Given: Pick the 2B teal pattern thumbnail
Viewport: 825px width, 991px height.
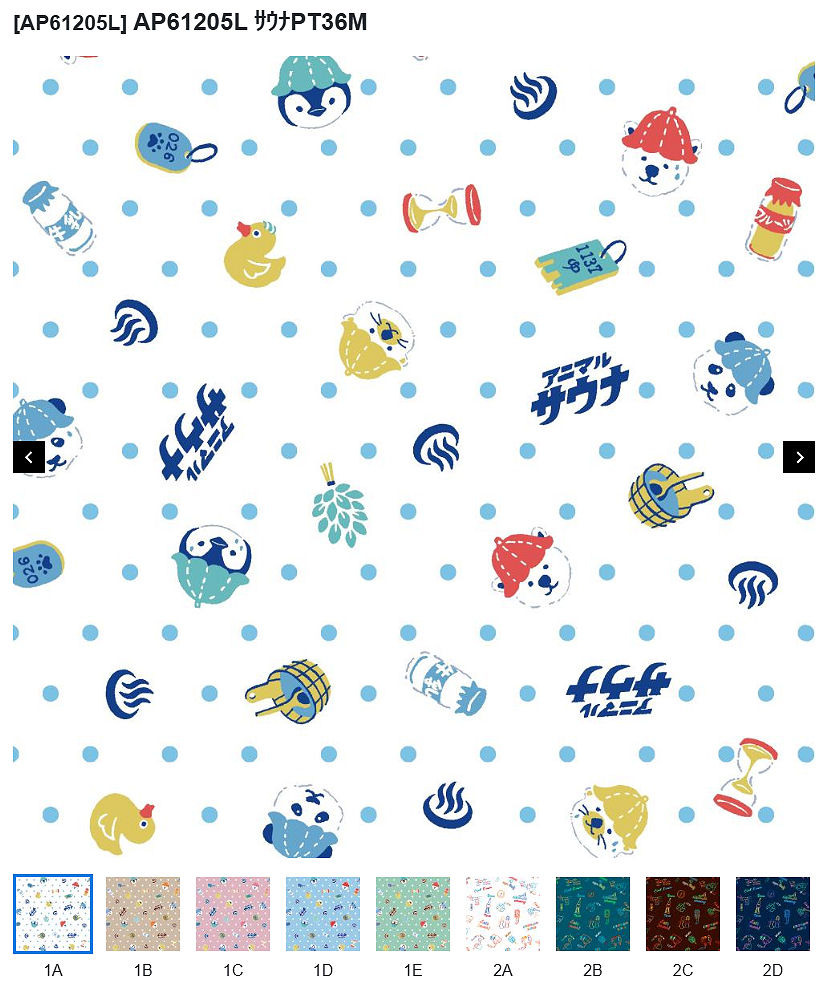Looking at the screenshot, I should coord(593,914).
